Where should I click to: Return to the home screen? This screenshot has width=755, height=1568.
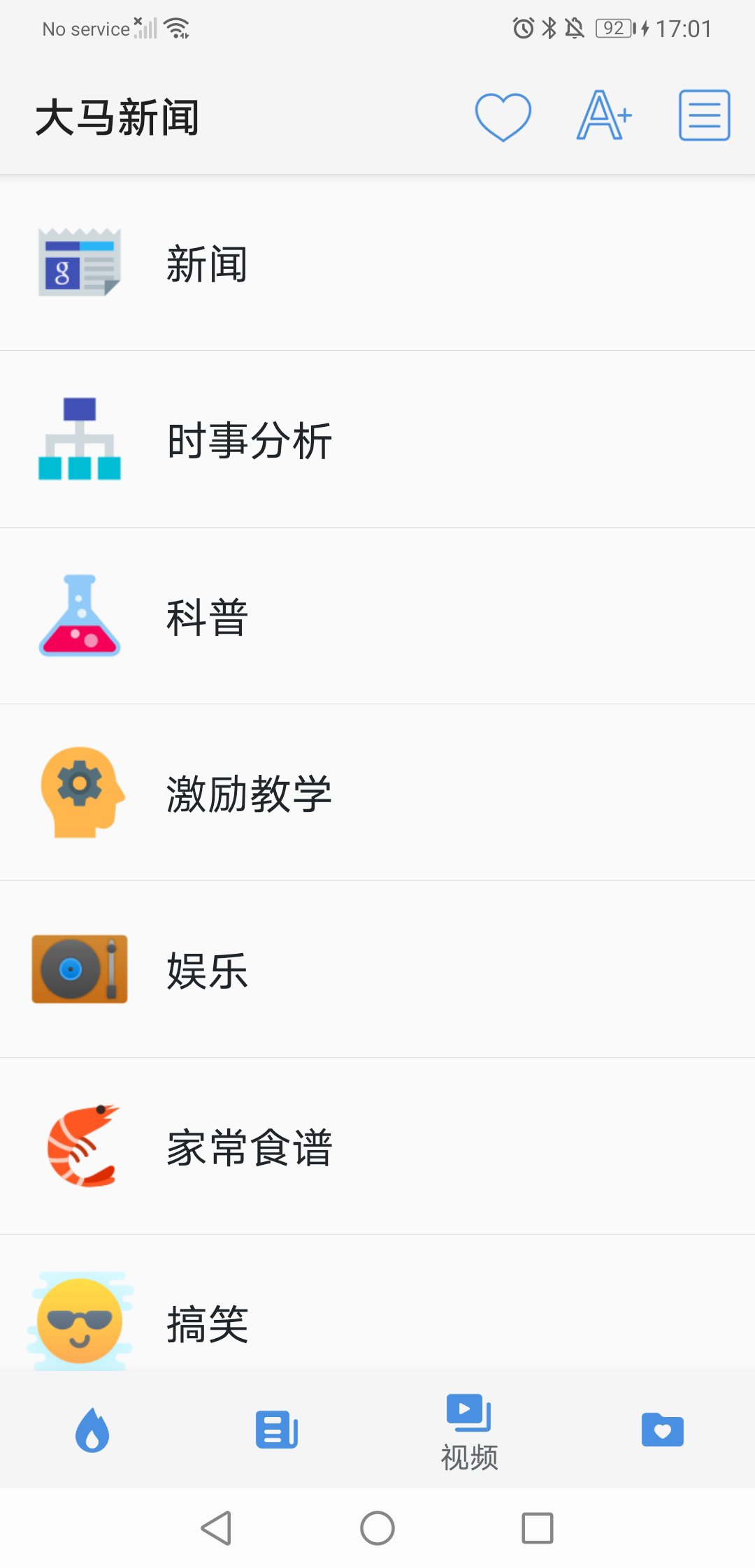377,1527
